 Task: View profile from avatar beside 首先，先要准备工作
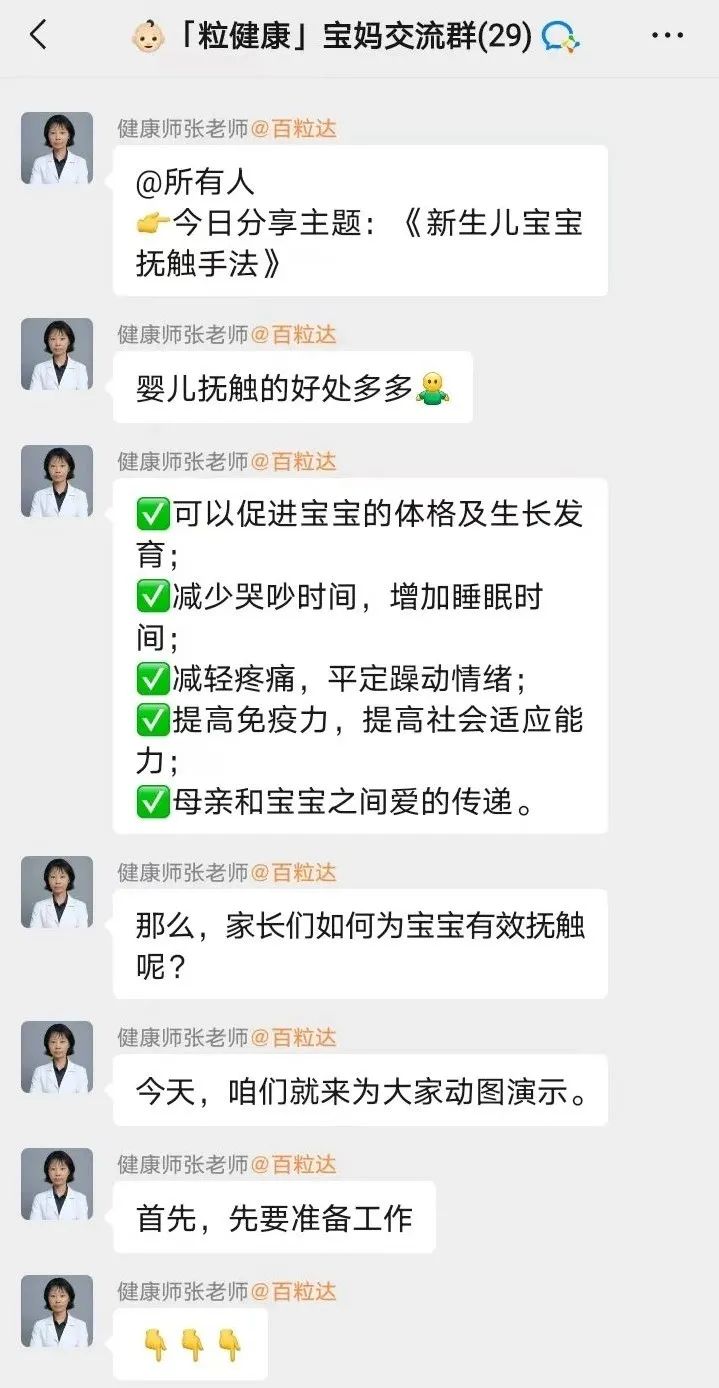point(57,1184)
